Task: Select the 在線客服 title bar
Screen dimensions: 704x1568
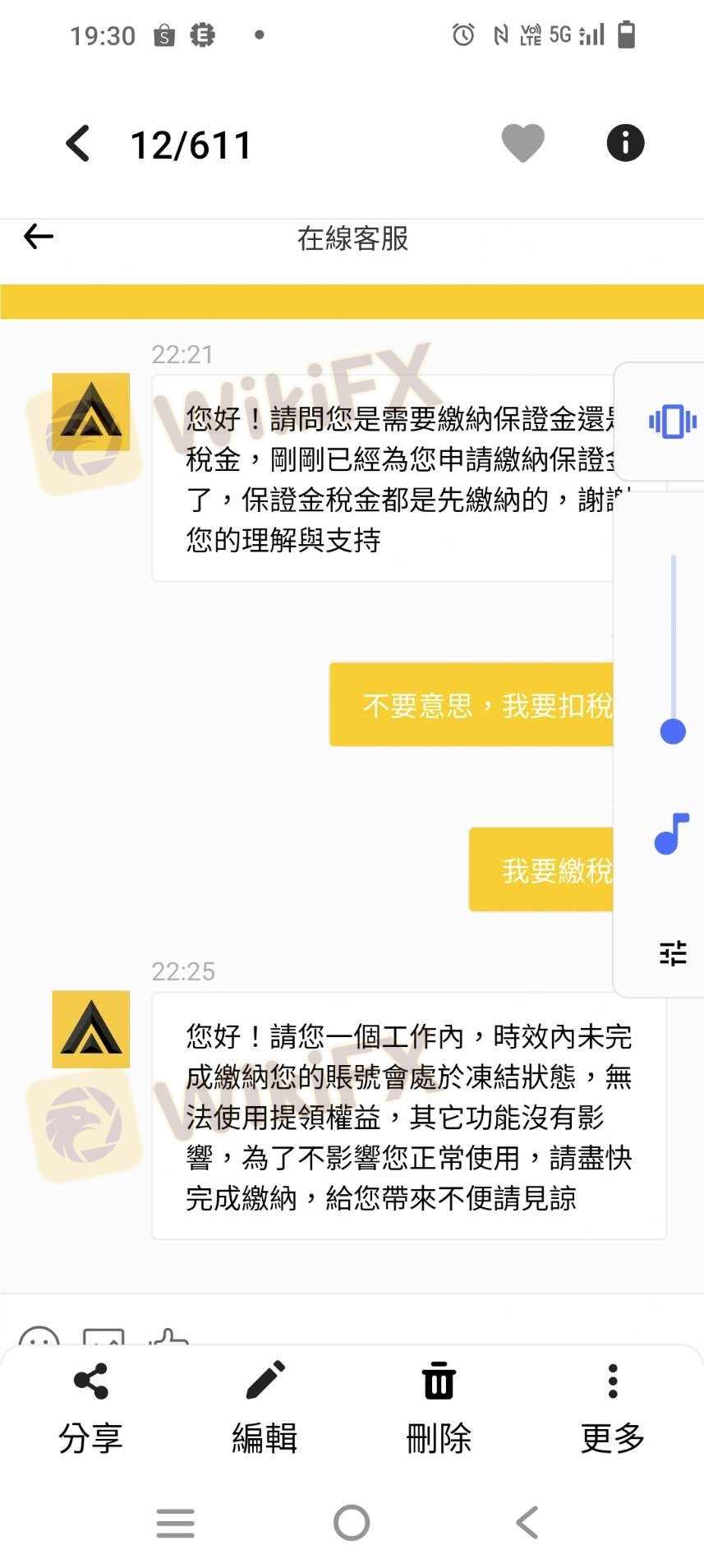Action: 352,239
